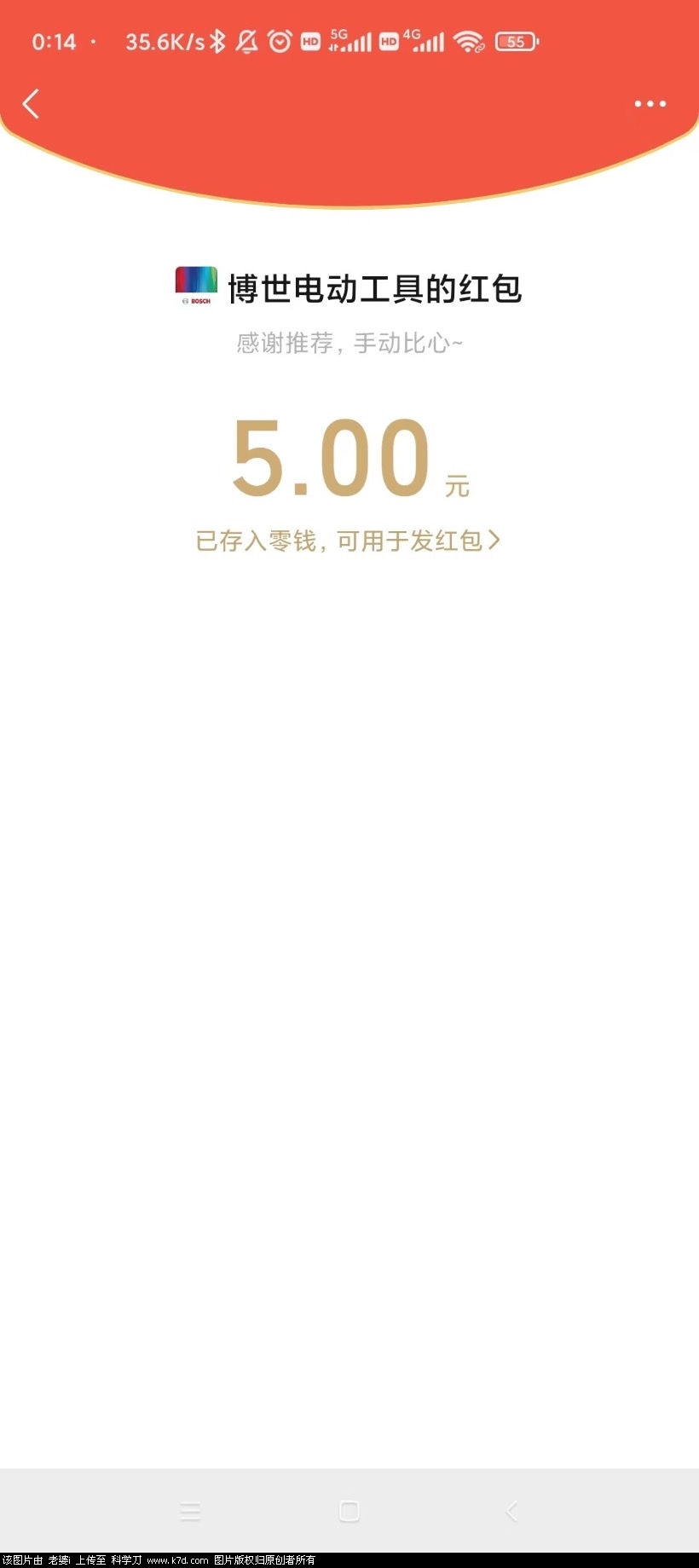The image size is (699, 1568).
Task: Open the system recent apps menu
Action: pos(190,1512)
